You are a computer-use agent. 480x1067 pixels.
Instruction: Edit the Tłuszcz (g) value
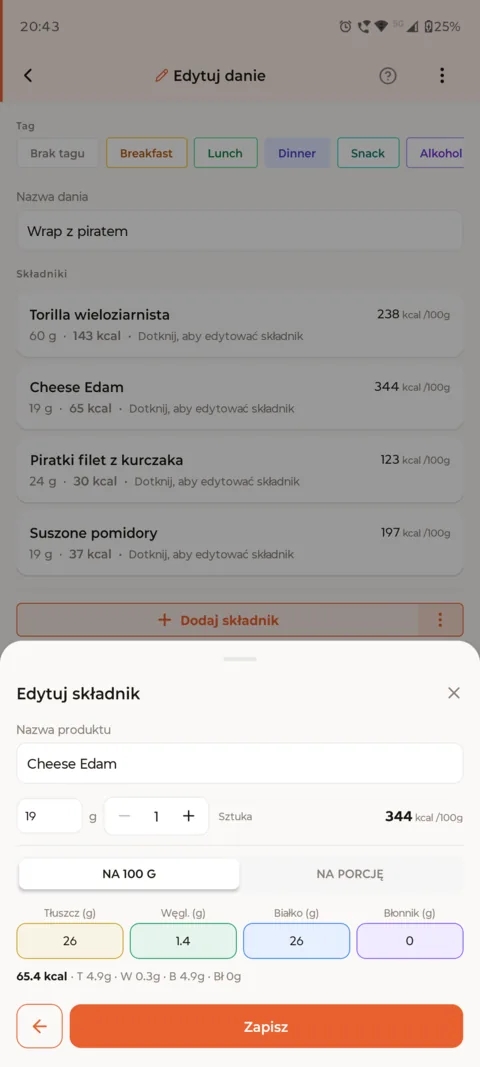tap(70, 941)
